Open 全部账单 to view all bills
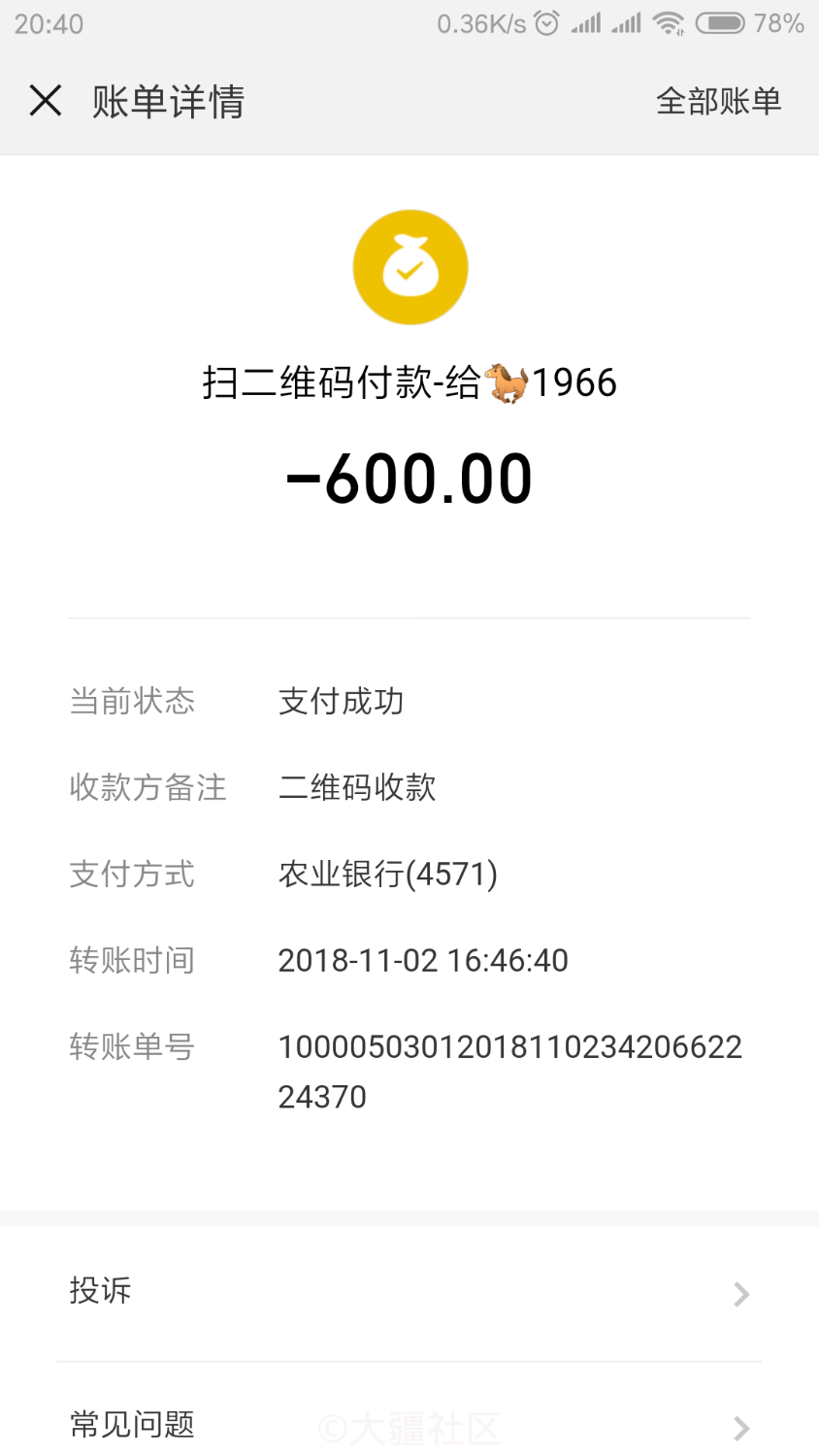This screenshot has height=1456, width=819. pos(718,101)
